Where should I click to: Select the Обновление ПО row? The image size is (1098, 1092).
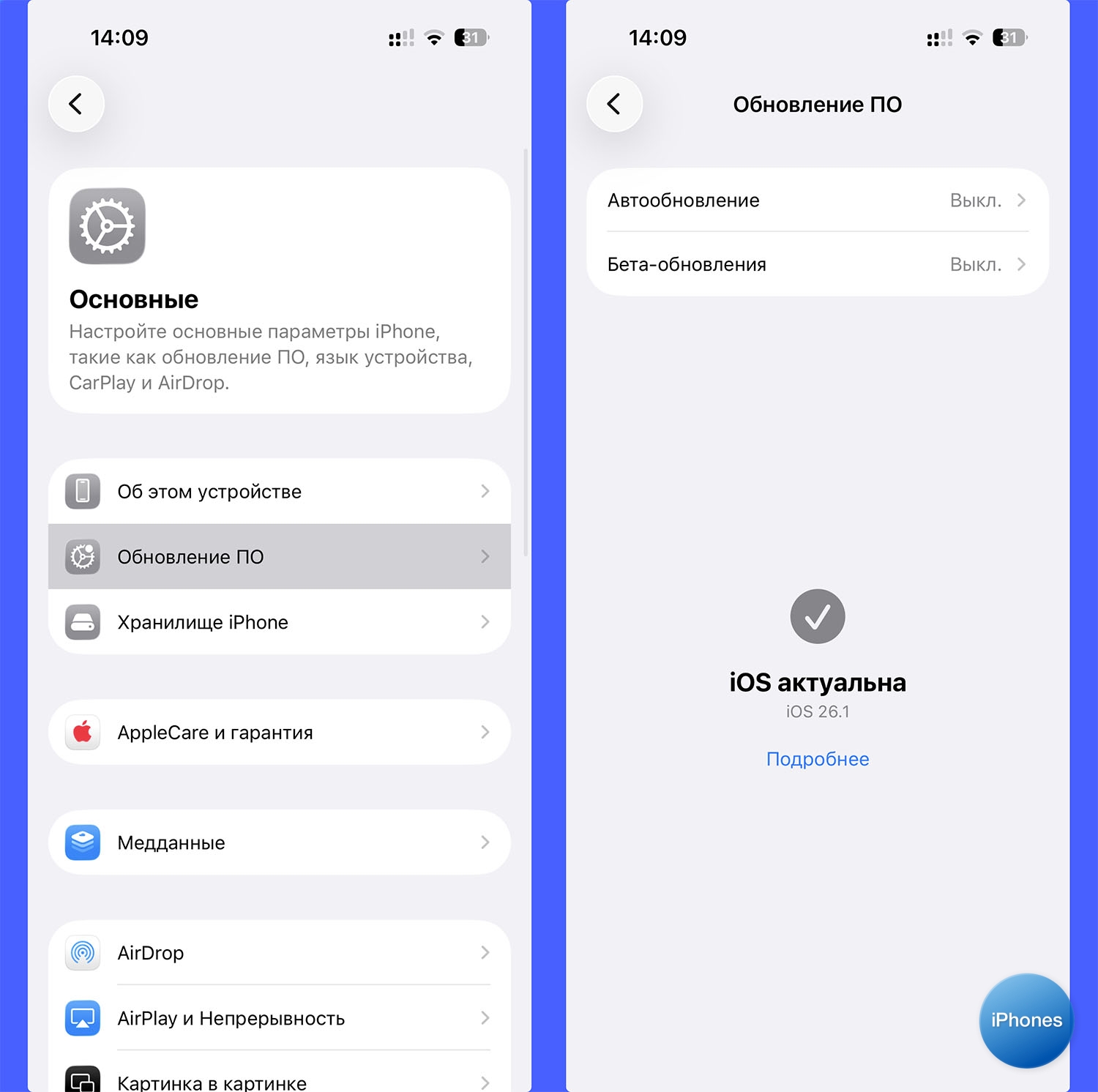279,556
